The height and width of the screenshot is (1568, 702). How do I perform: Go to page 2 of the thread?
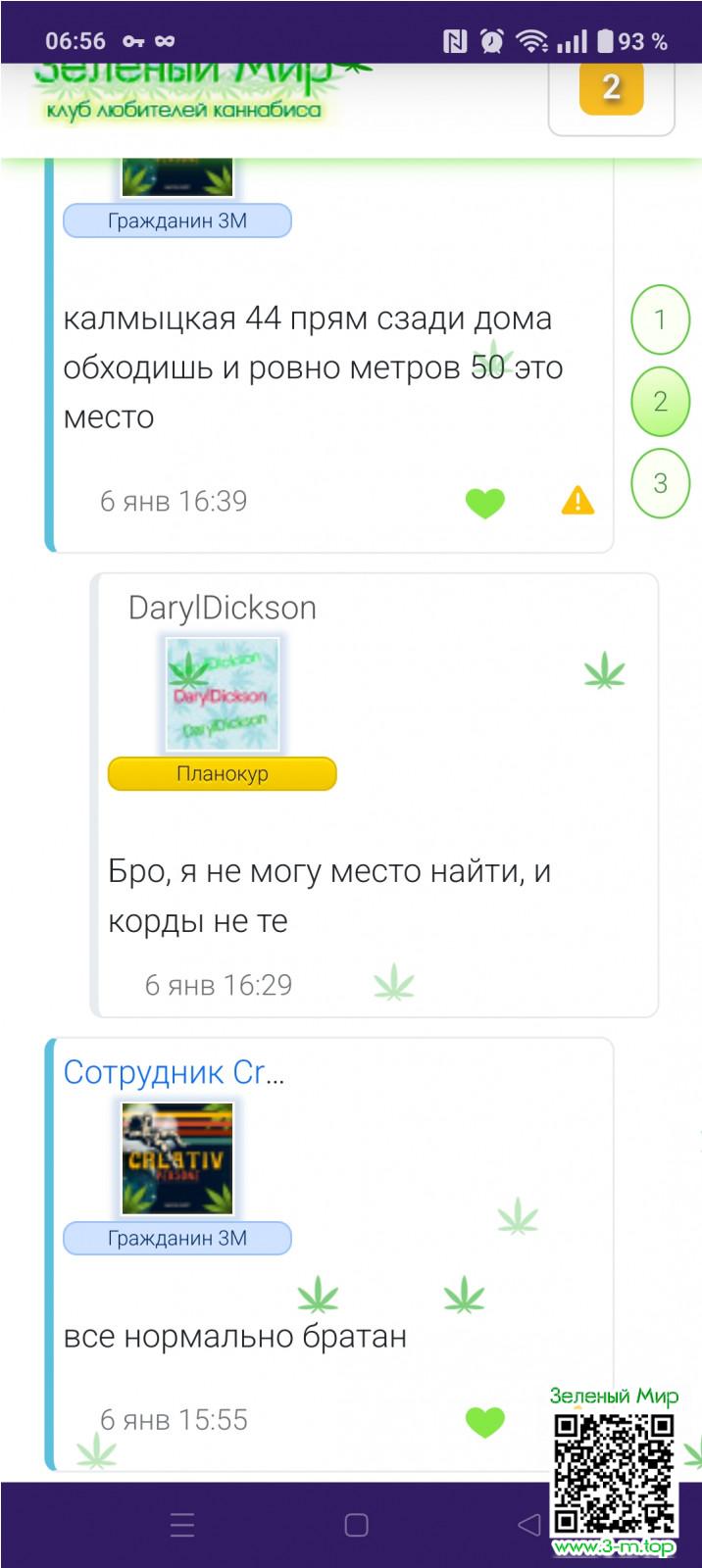pos(660,401)
